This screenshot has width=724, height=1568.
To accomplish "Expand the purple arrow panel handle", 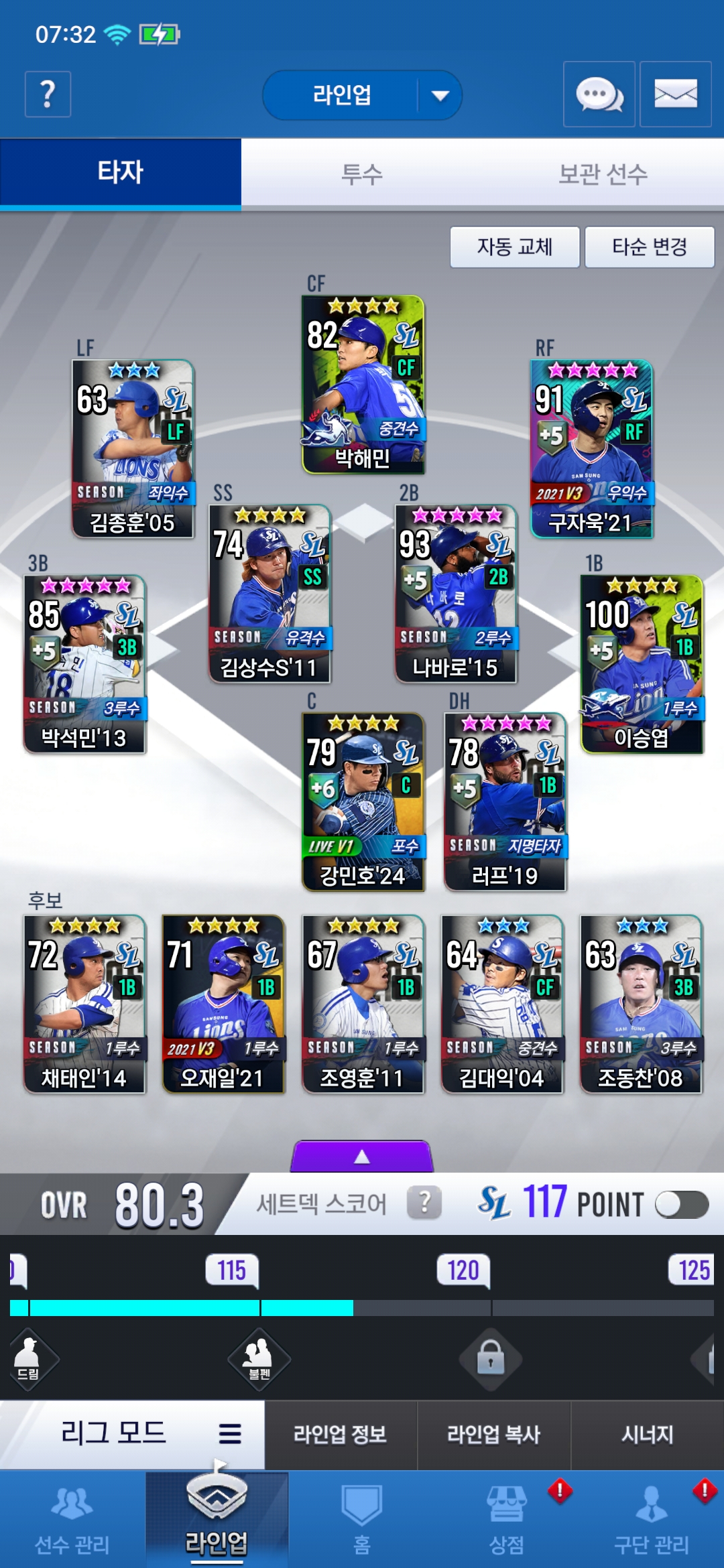I will (x=362, y=1156).
